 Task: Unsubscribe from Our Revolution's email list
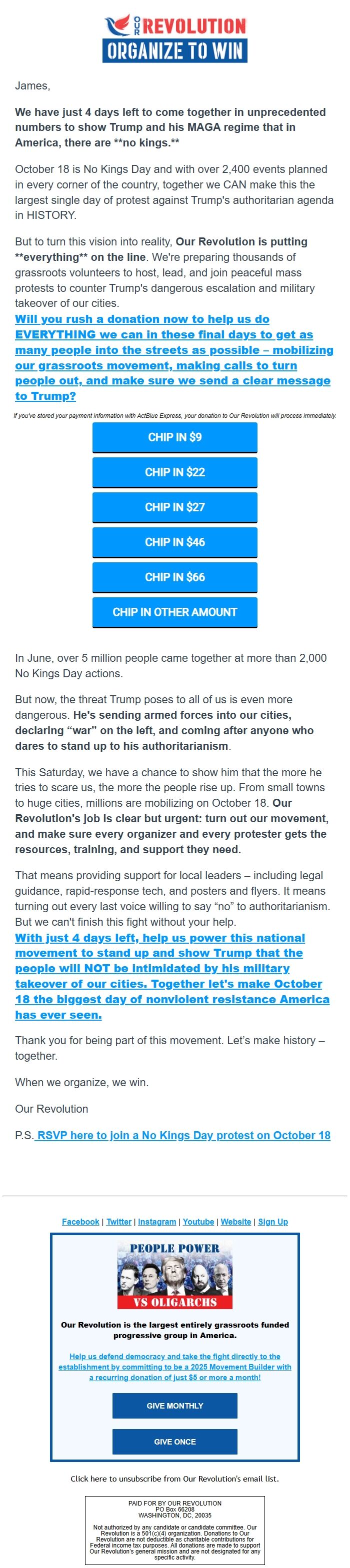click(174, 1479)
